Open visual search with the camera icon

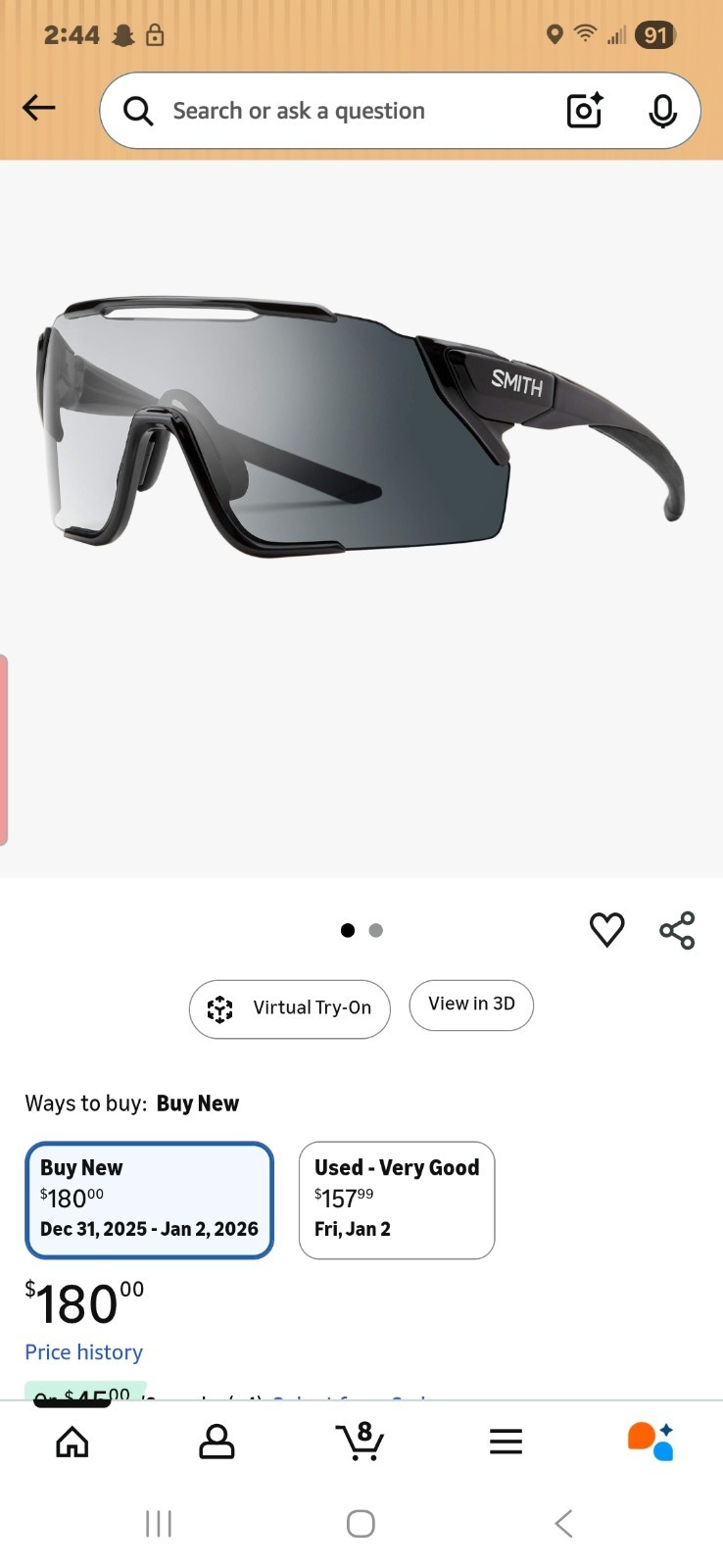pos(584,111)
